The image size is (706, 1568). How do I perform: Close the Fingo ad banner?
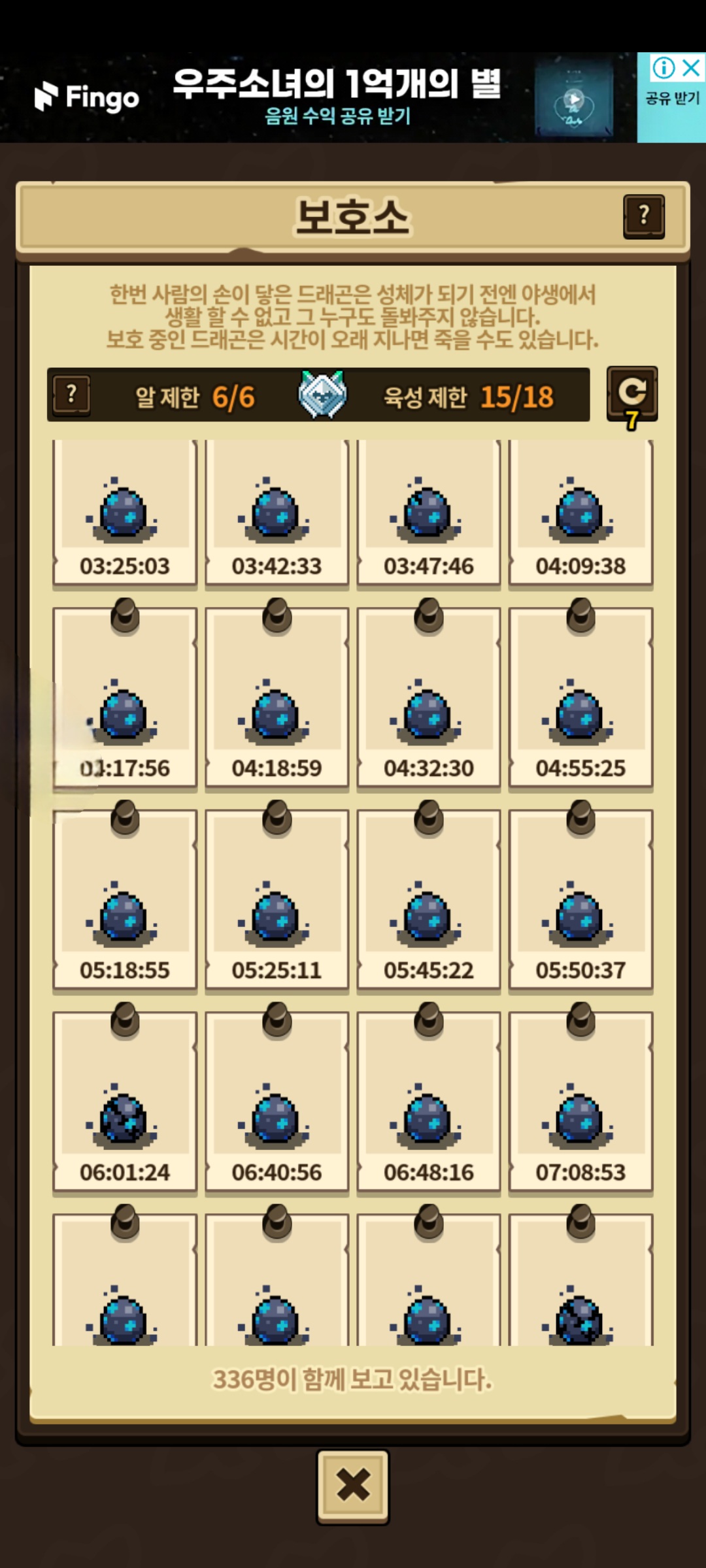point(692,67)
